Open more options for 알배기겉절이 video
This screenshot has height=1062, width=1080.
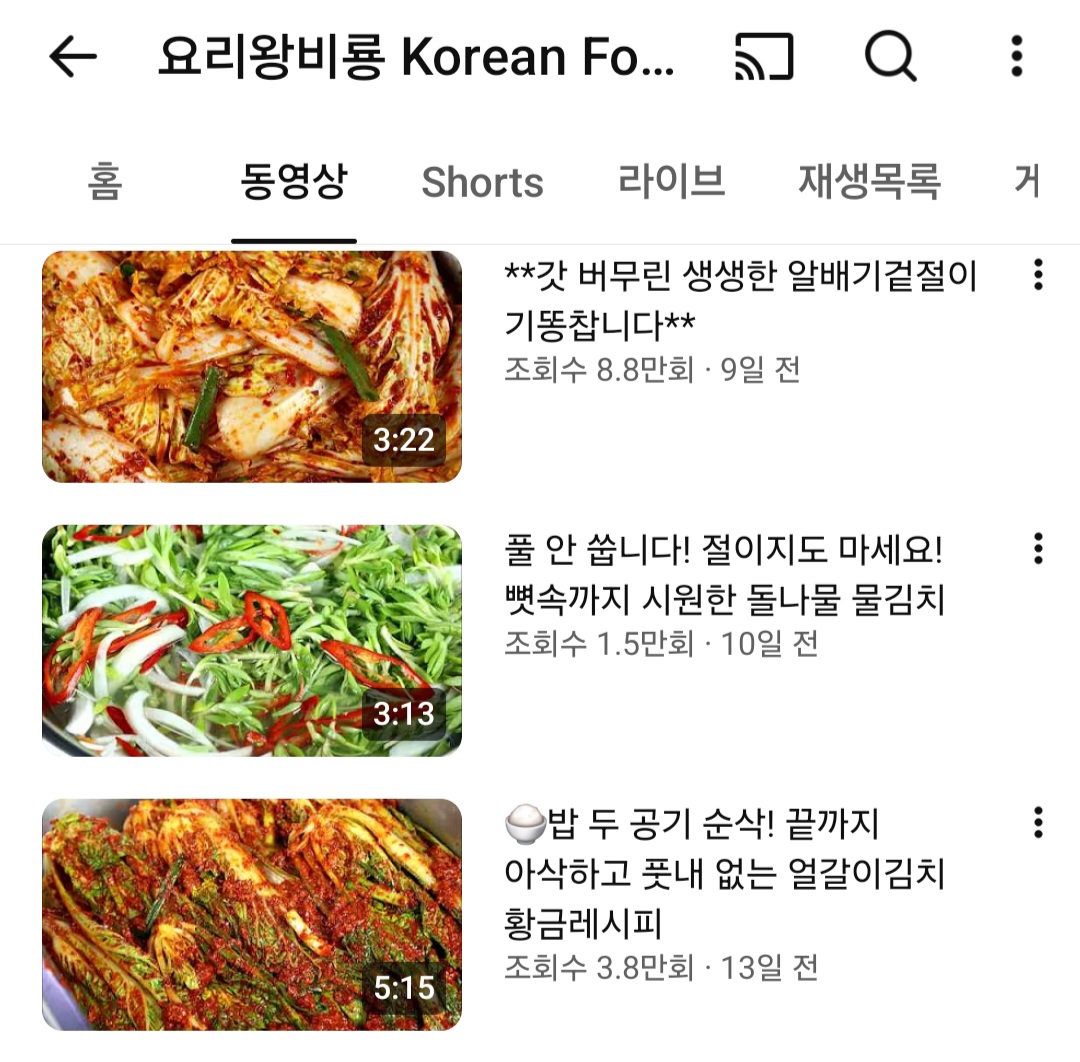click(1038, 274)
